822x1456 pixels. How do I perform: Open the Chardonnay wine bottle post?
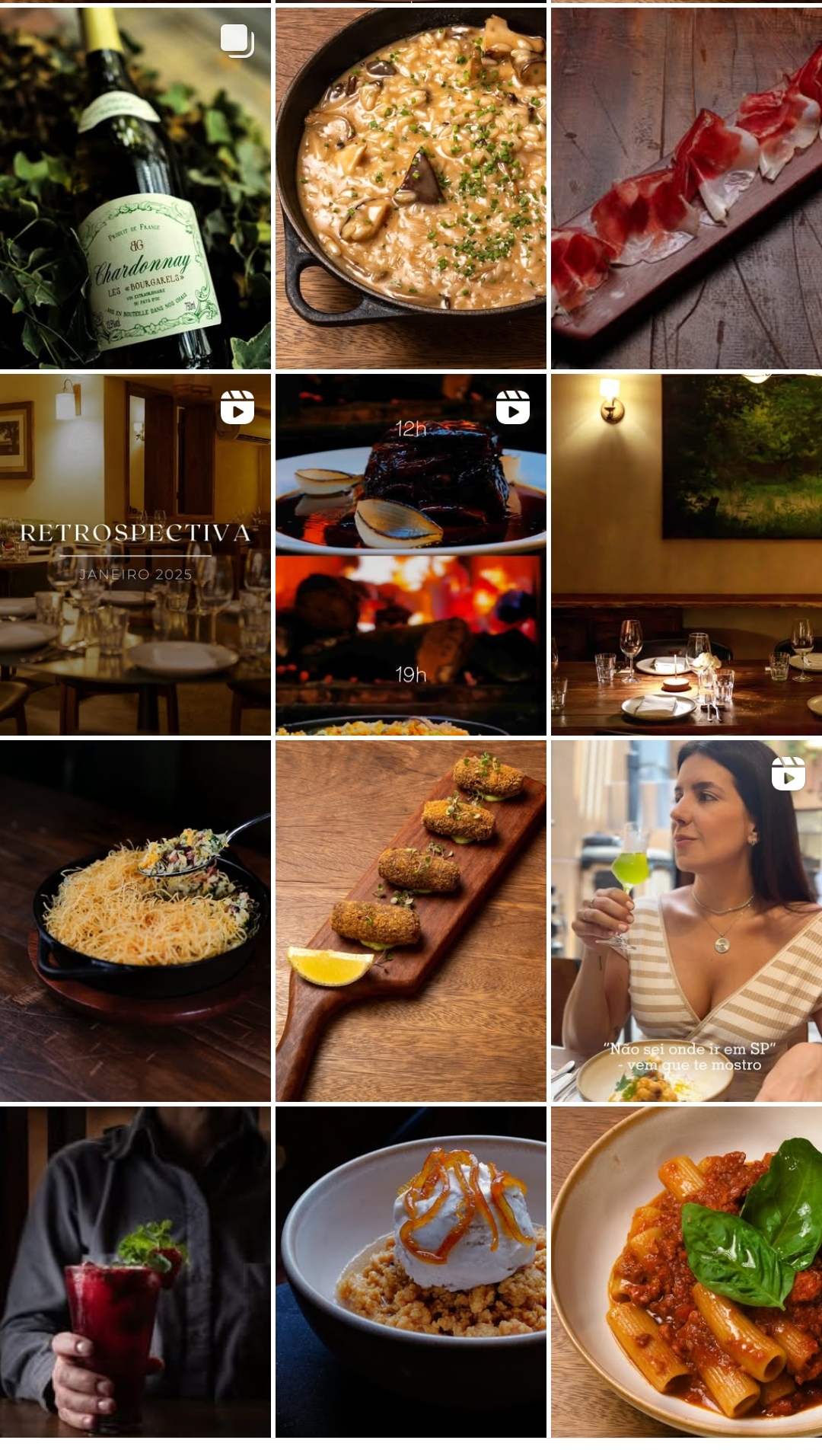tap(135, 188)
